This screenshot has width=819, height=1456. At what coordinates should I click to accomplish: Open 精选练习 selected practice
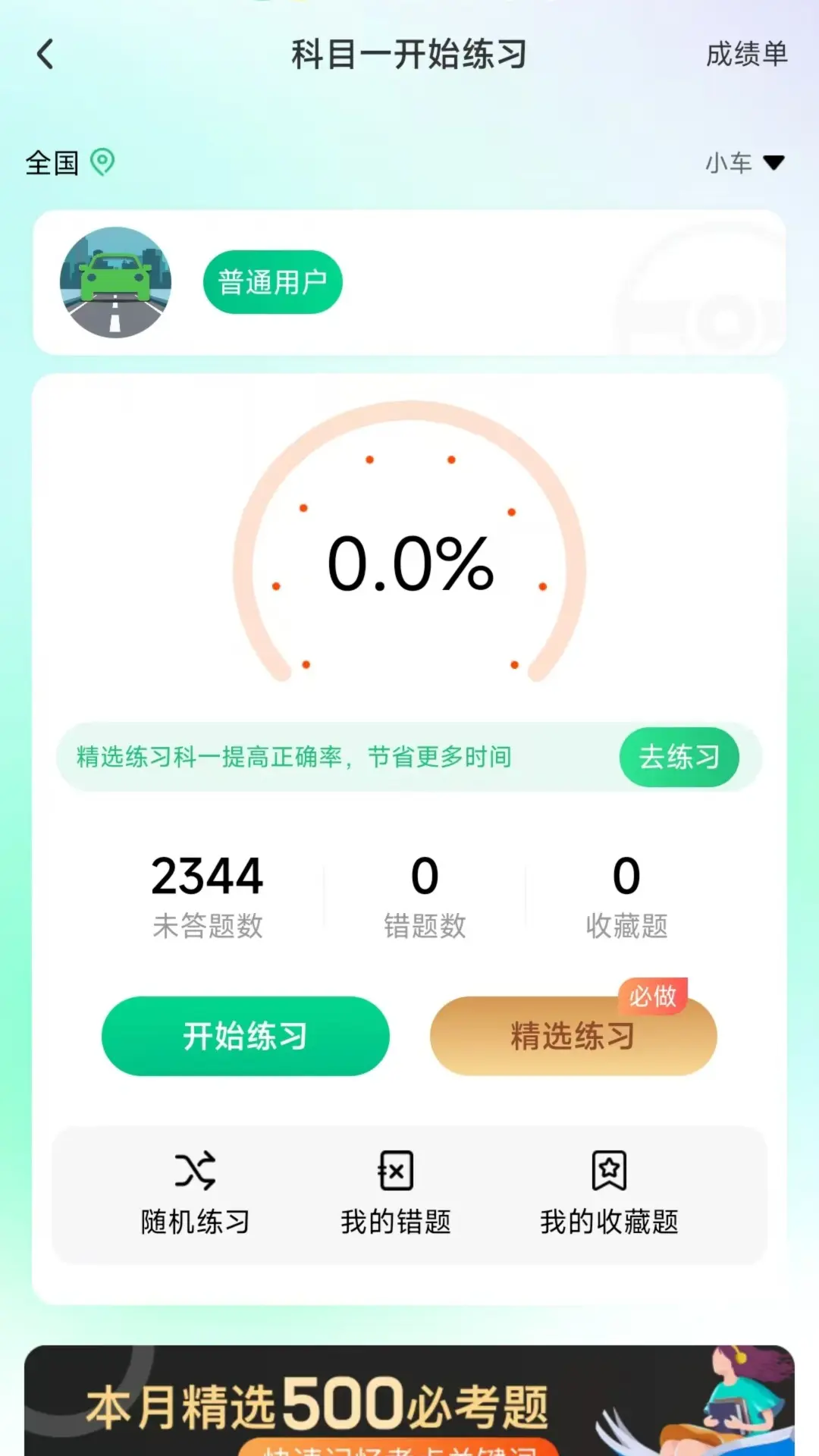(573, 1036)
